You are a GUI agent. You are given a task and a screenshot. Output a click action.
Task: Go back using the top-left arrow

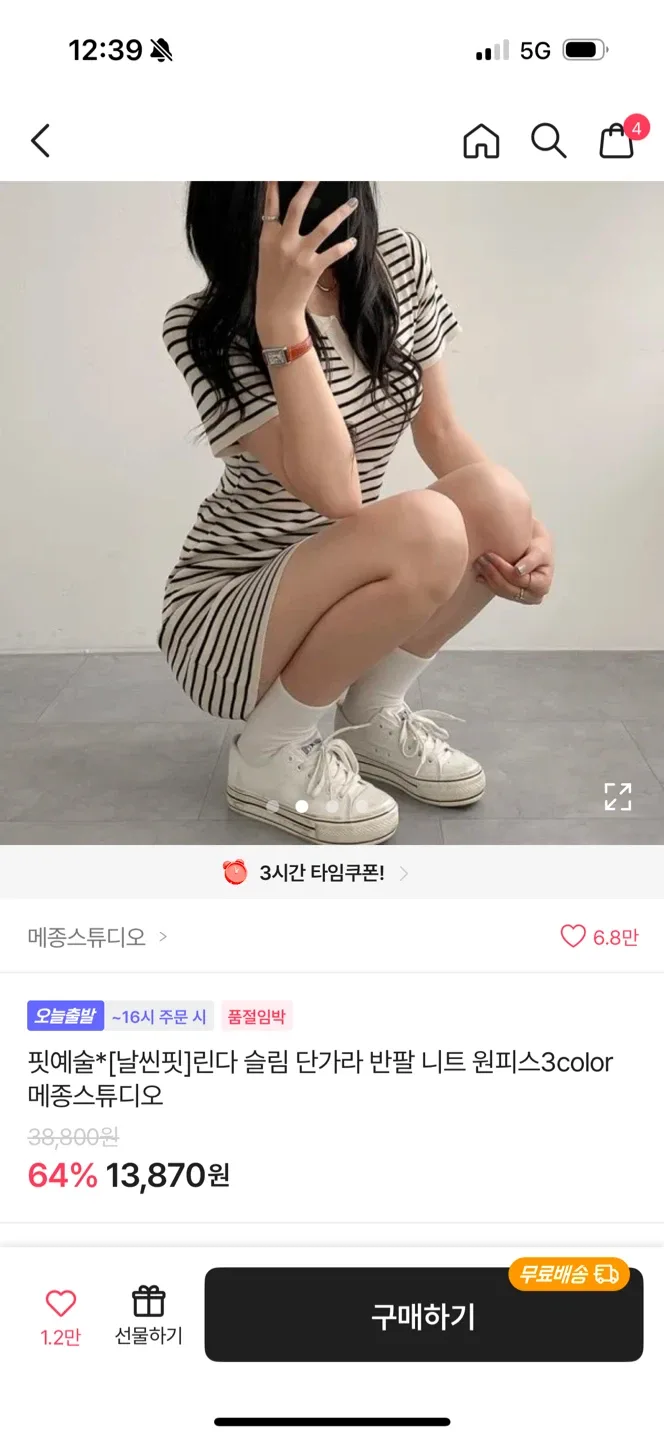point(40,141)
